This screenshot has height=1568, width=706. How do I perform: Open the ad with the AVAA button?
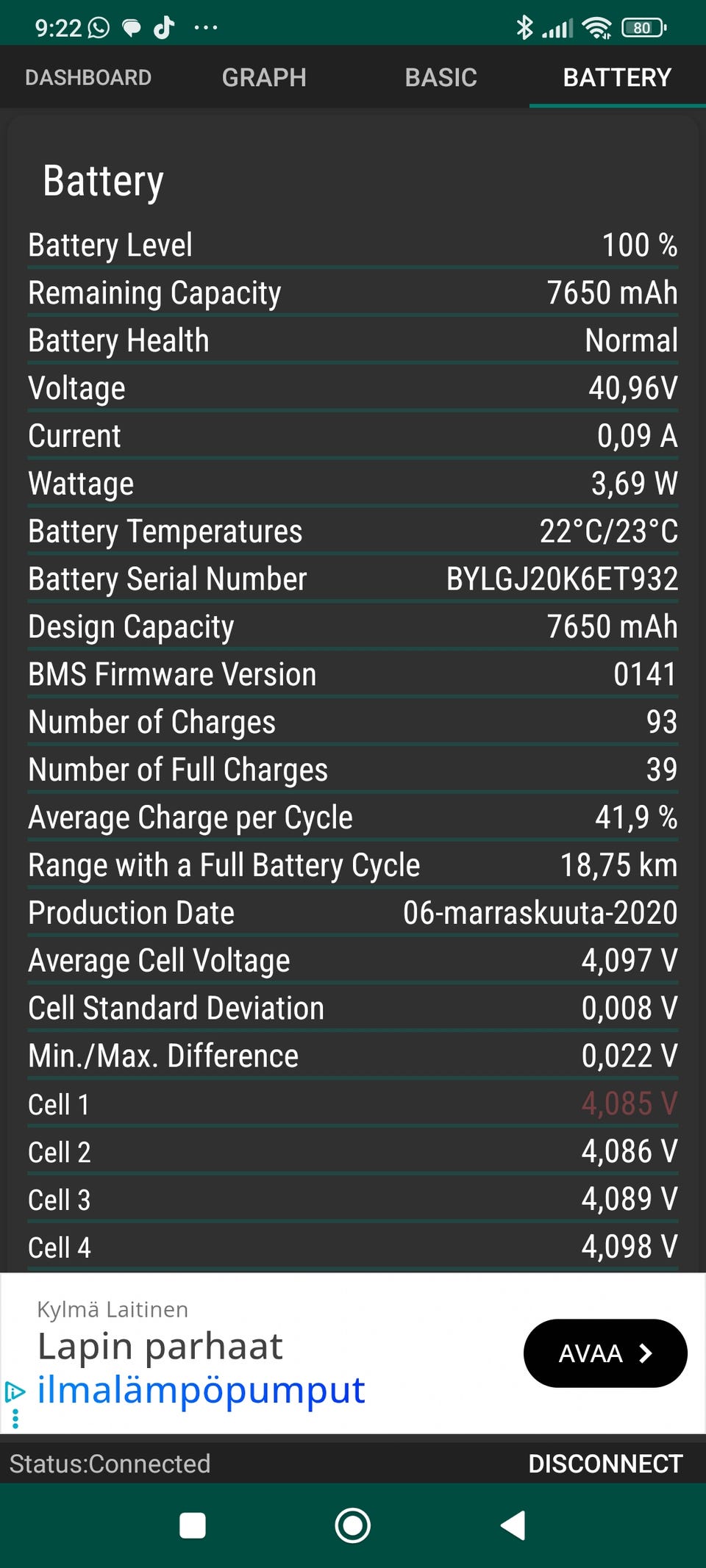pos(605,1353)
